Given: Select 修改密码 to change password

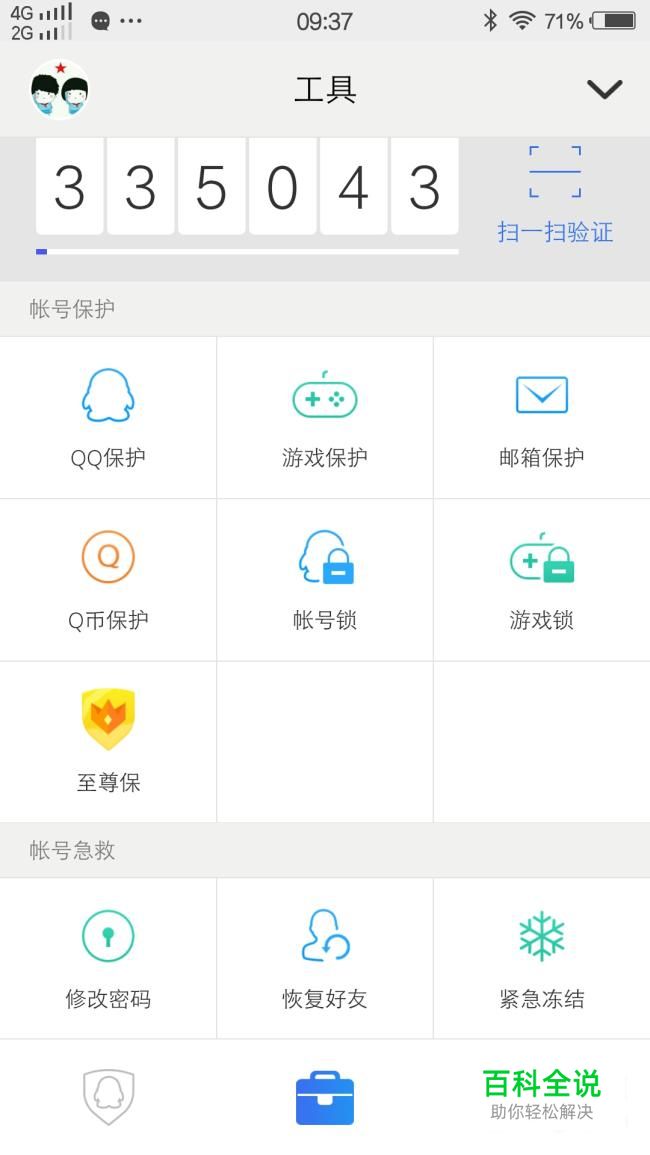Looking at the screenshot, I should (108, 958).
